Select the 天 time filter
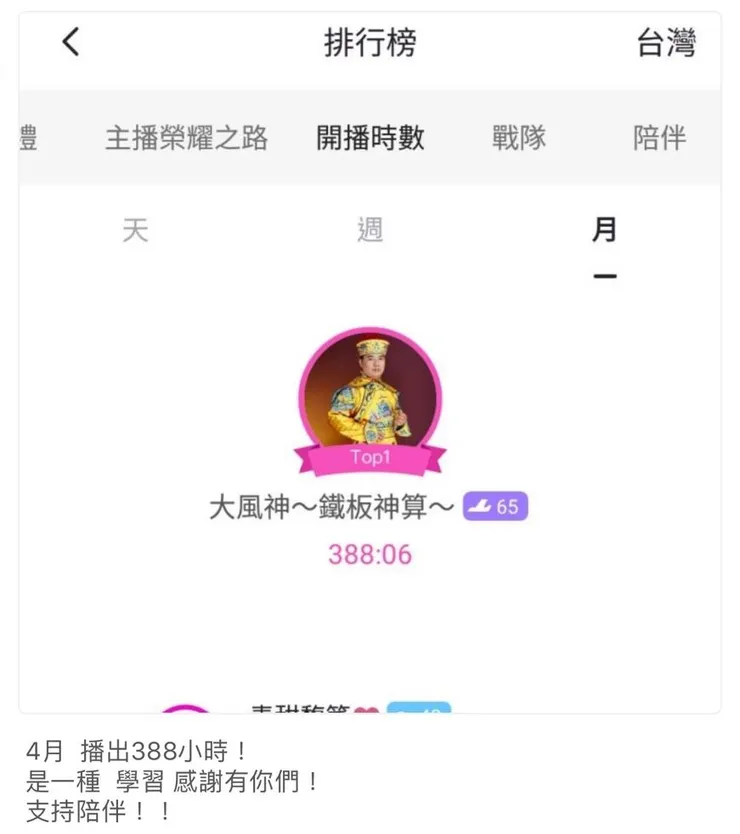The height and width of the screenshot is (834, 740). [135, 231]
